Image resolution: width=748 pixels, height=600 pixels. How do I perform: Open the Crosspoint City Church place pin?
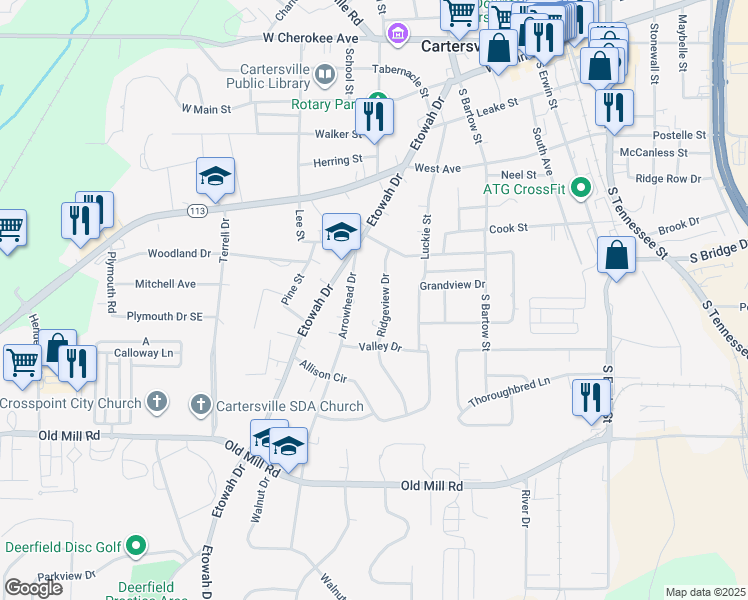click(x=155, y=402)
